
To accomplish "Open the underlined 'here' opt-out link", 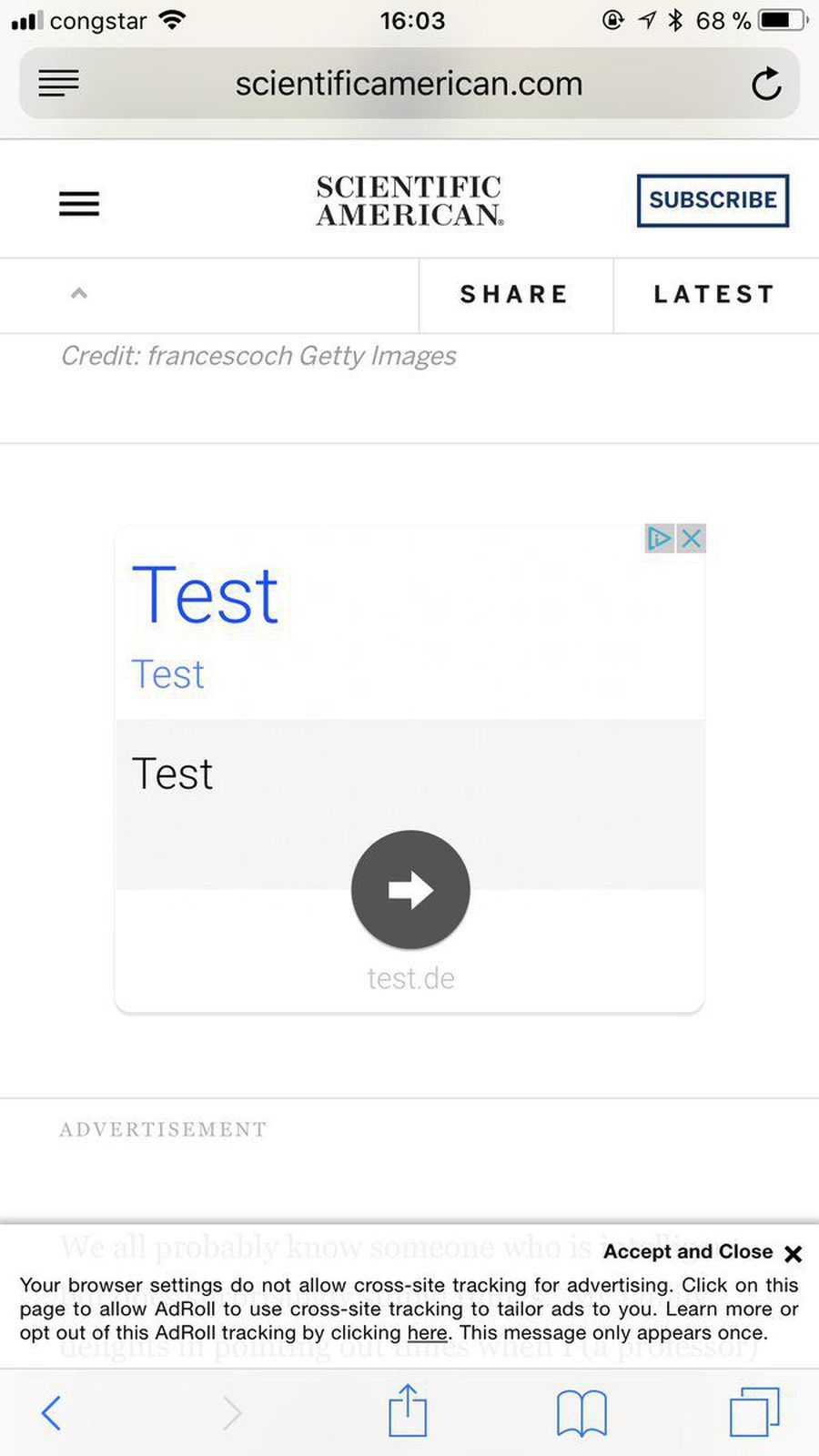I will pyautogui.click(x=427, y=1332).
